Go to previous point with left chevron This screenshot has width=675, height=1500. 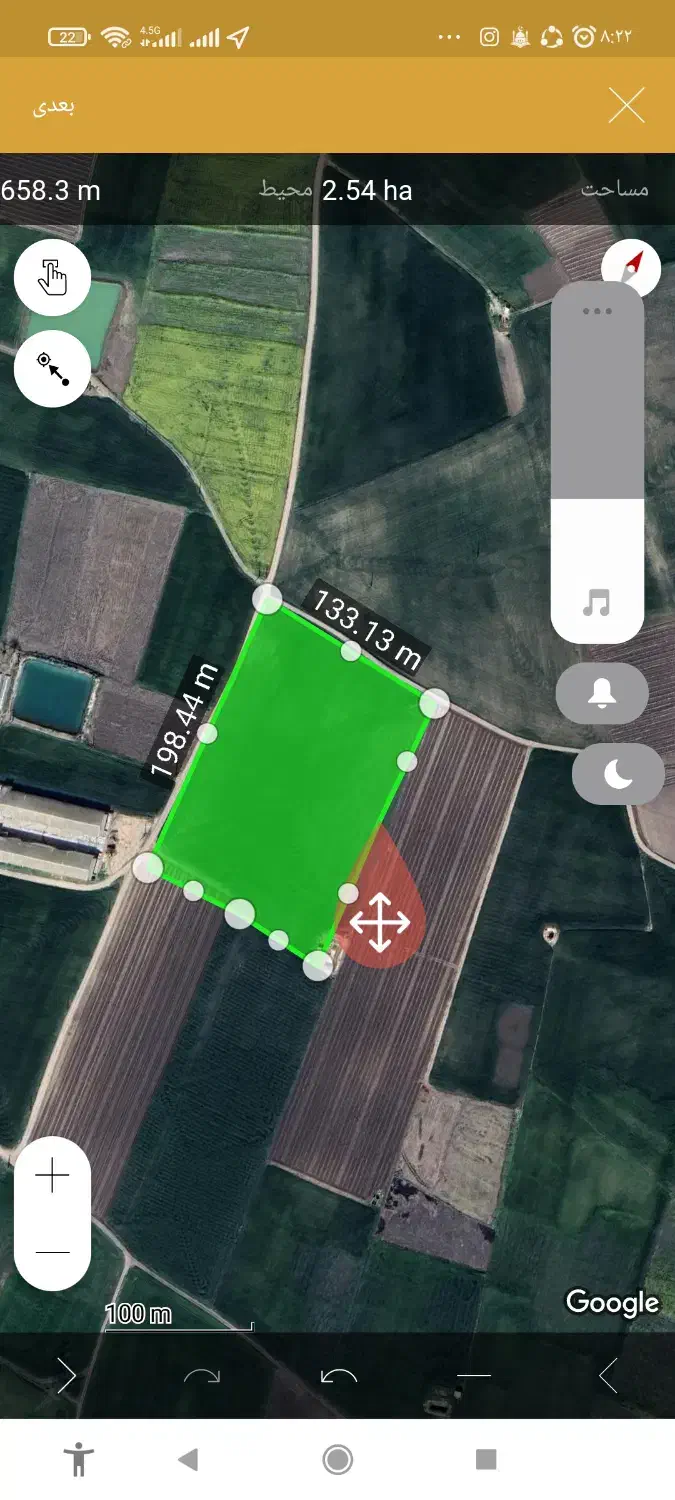[x=607, y=1377]
